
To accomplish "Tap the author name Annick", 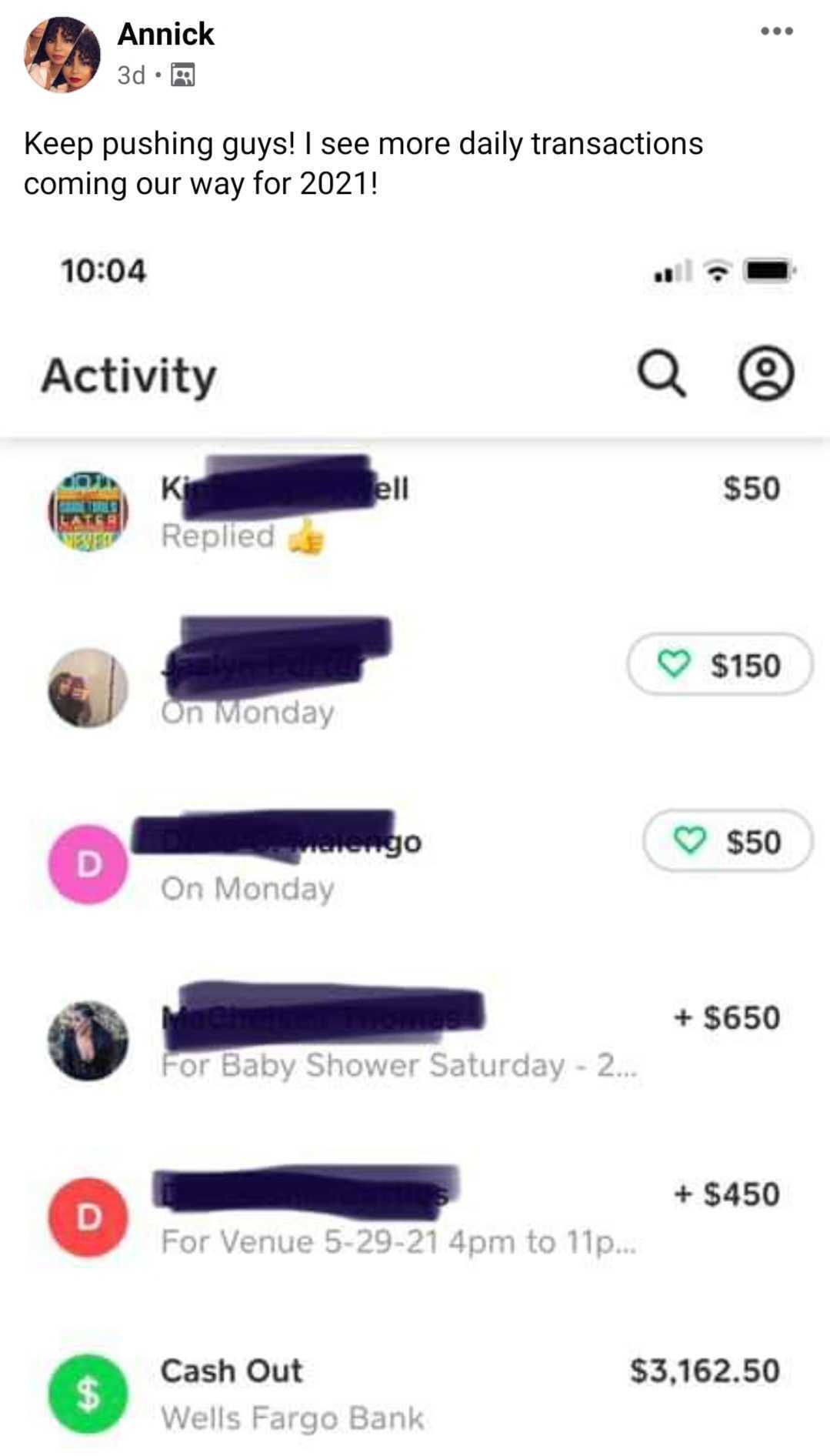I will [165, 34].
